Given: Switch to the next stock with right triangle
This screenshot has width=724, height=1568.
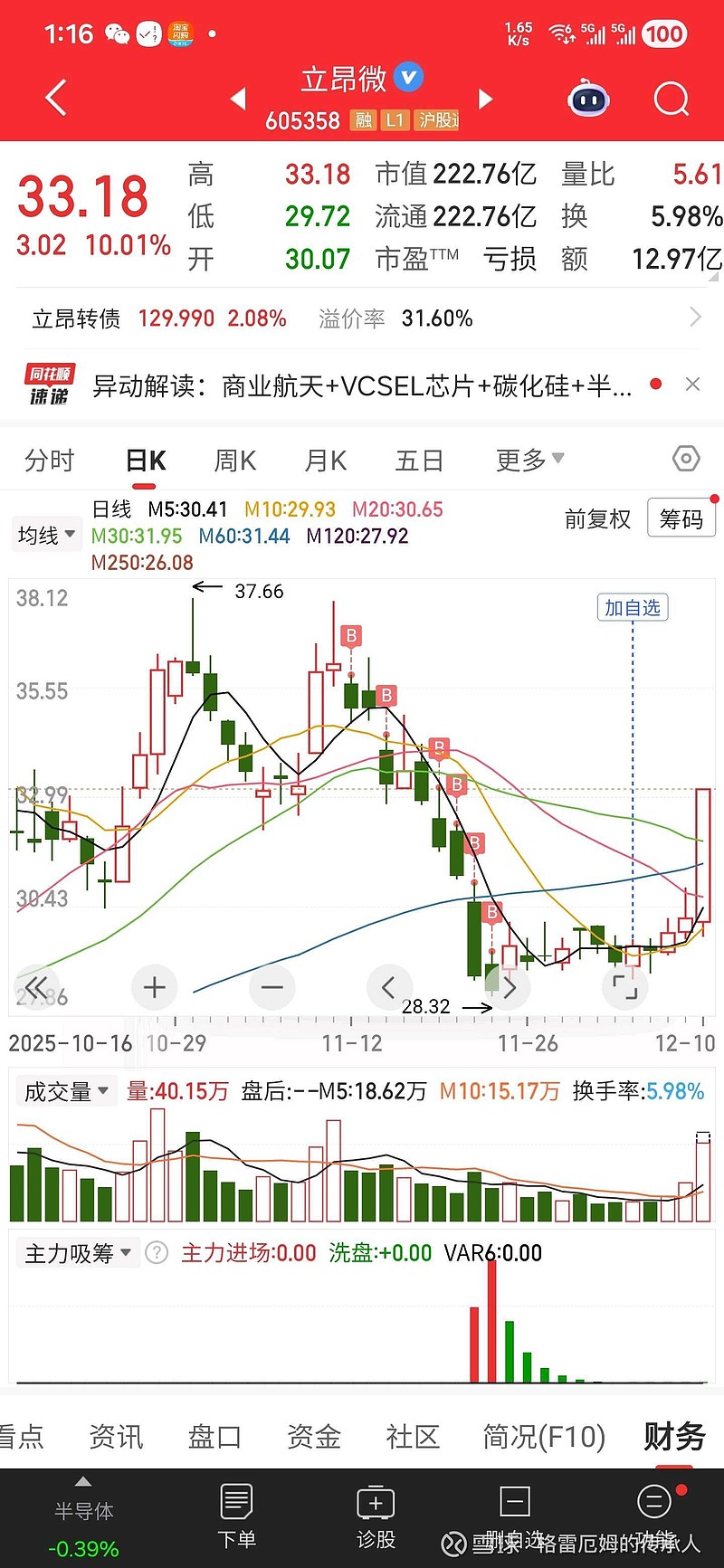Looking at the screenshot, I should (x=486, y=99).
